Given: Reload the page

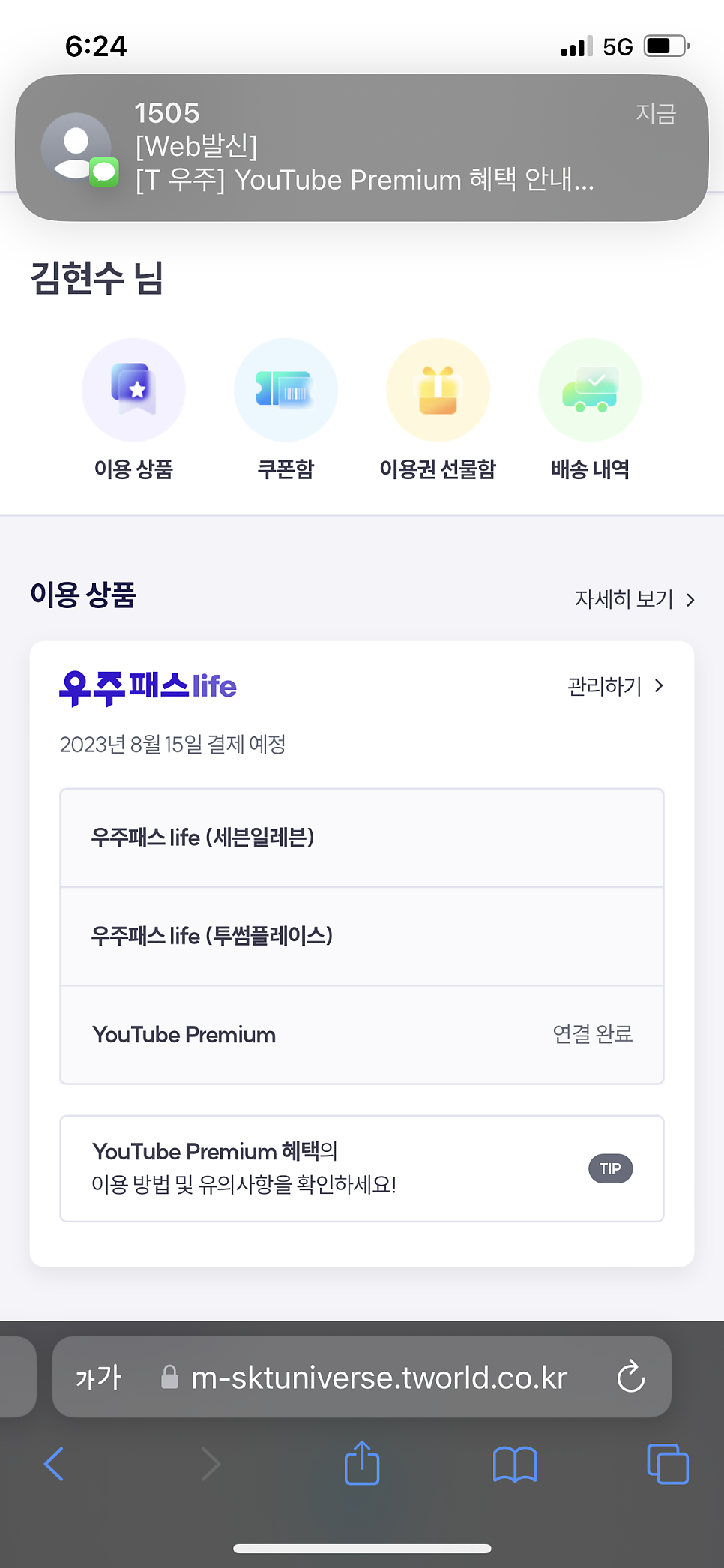Looking at the screenshot, I should 630,1377.
